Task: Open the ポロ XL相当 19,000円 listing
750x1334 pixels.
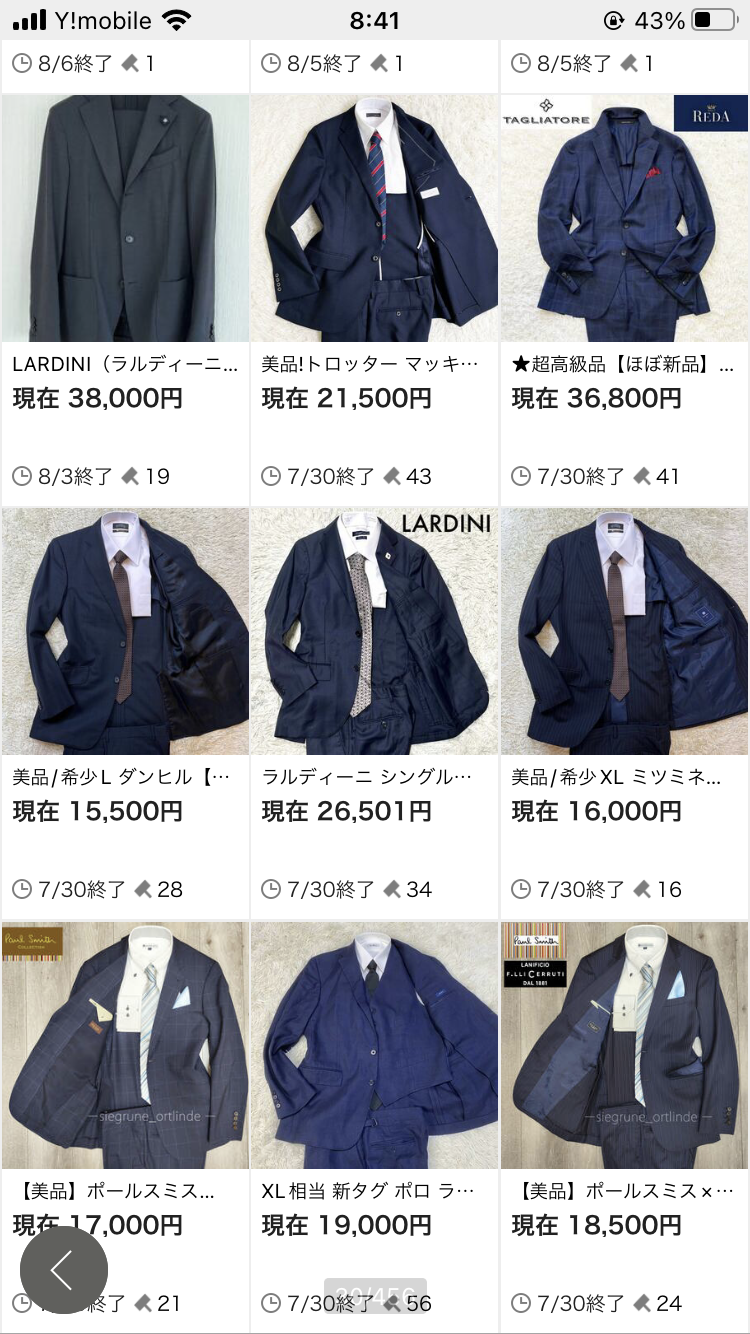Action: pyautogui.click(x=374, y=1045)
